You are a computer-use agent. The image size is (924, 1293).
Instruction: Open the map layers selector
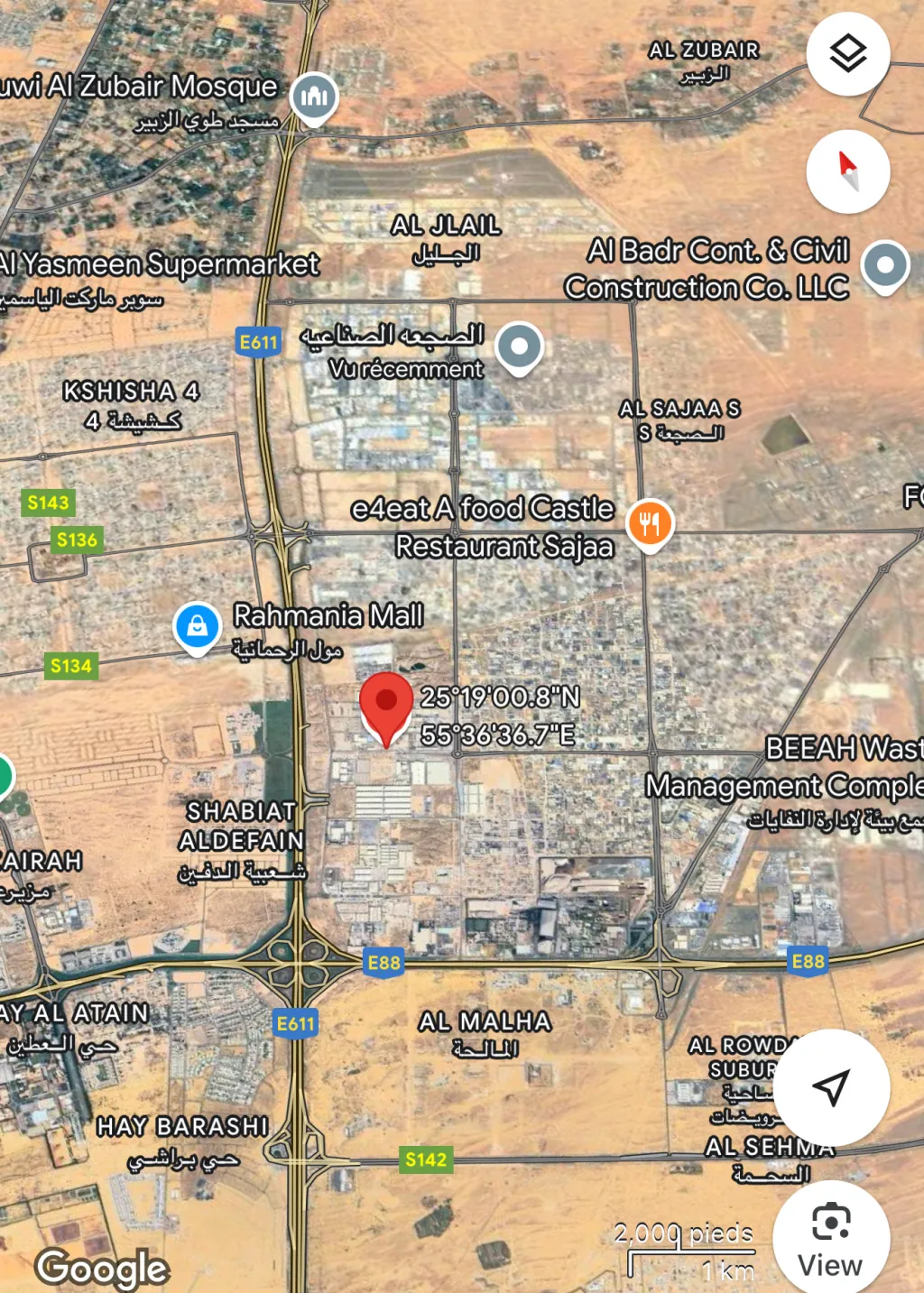tap(847, 54)
